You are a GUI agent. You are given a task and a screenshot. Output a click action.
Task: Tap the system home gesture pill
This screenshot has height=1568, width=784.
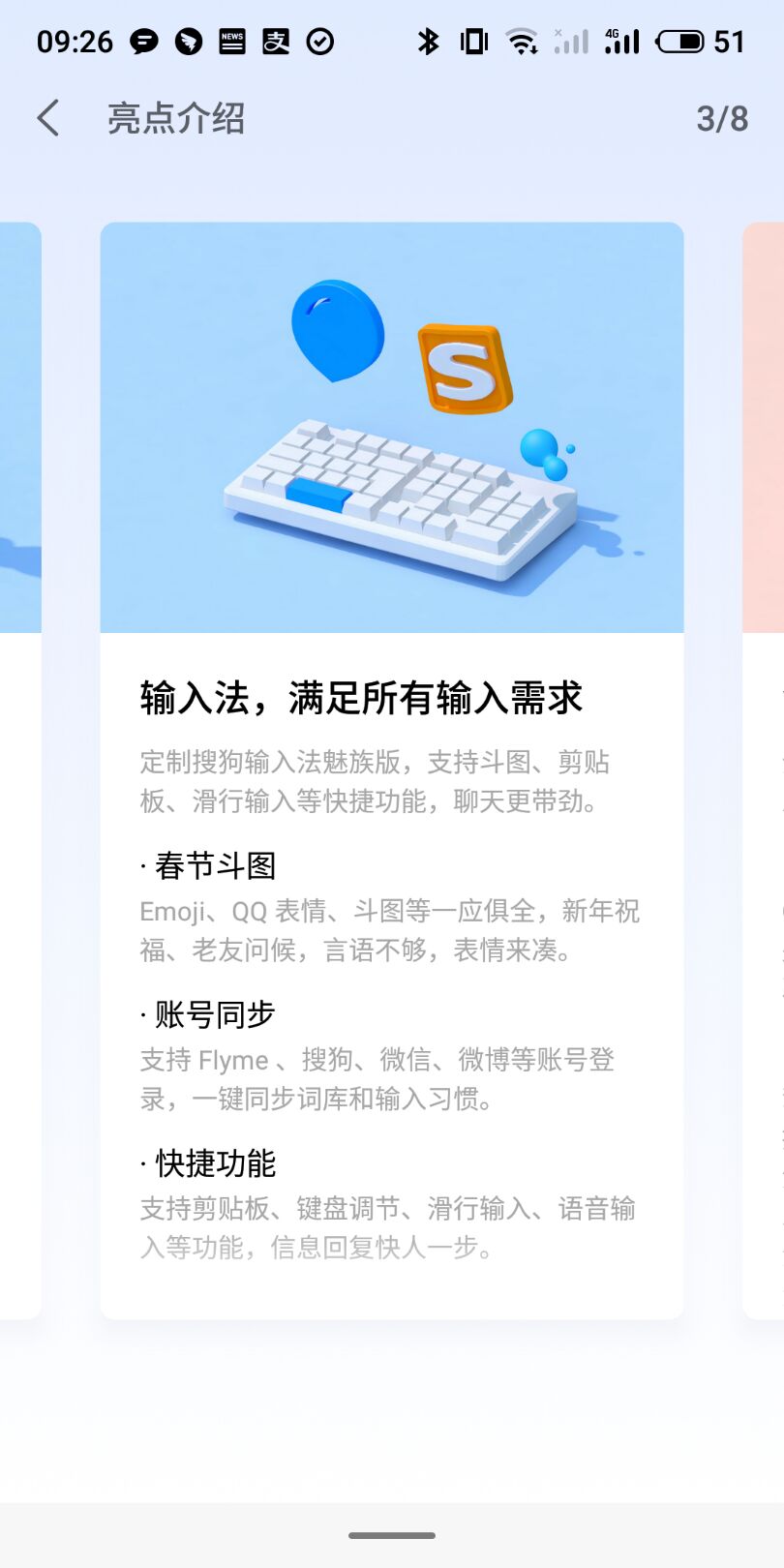(392, 1535)
